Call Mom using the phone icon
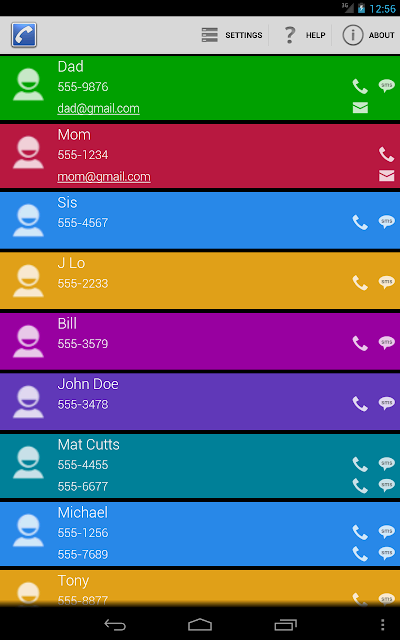 [386, 154]
